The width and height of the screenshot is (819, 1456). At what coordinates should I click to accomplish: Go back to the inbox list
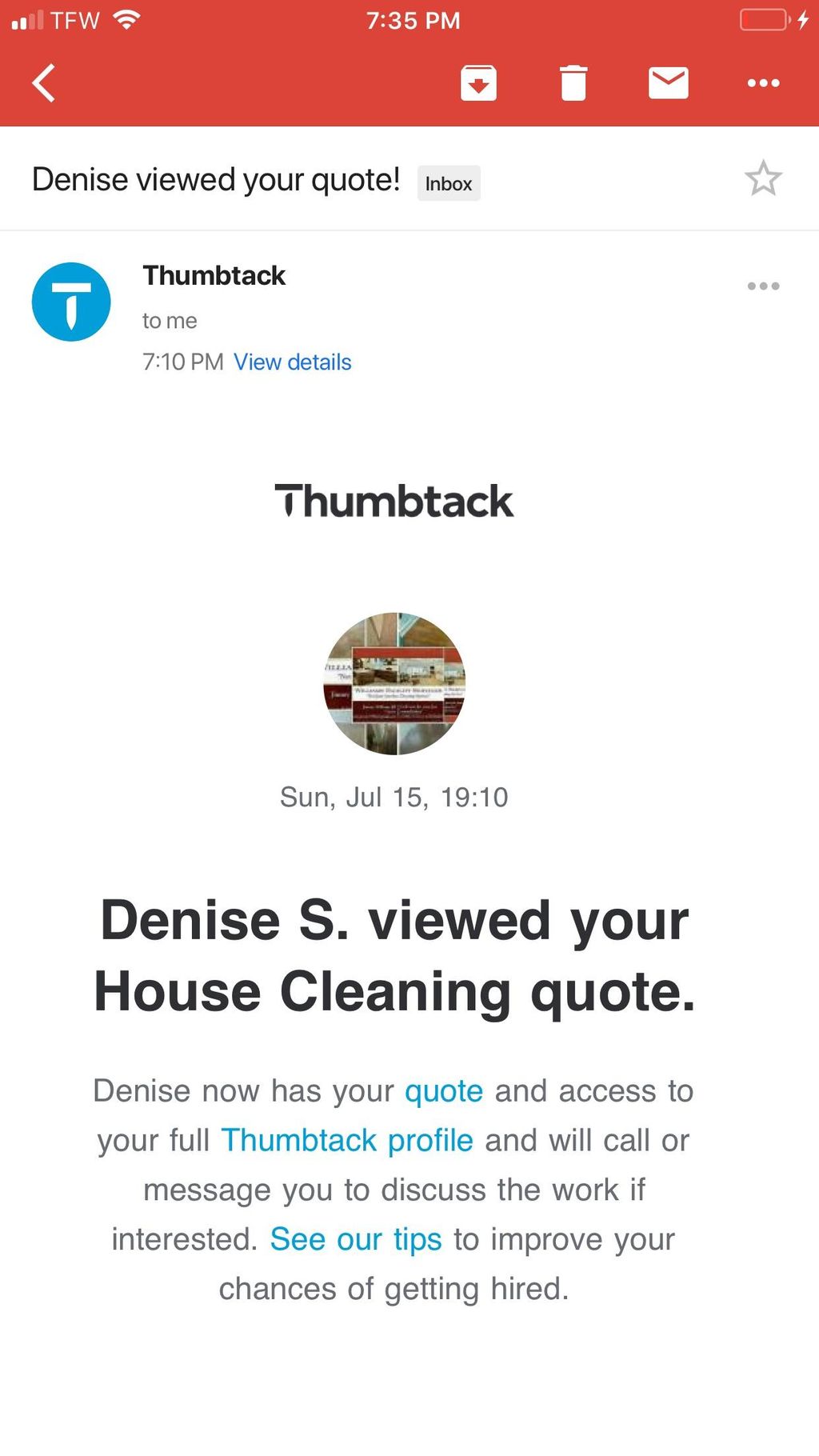tap(44, 83)
